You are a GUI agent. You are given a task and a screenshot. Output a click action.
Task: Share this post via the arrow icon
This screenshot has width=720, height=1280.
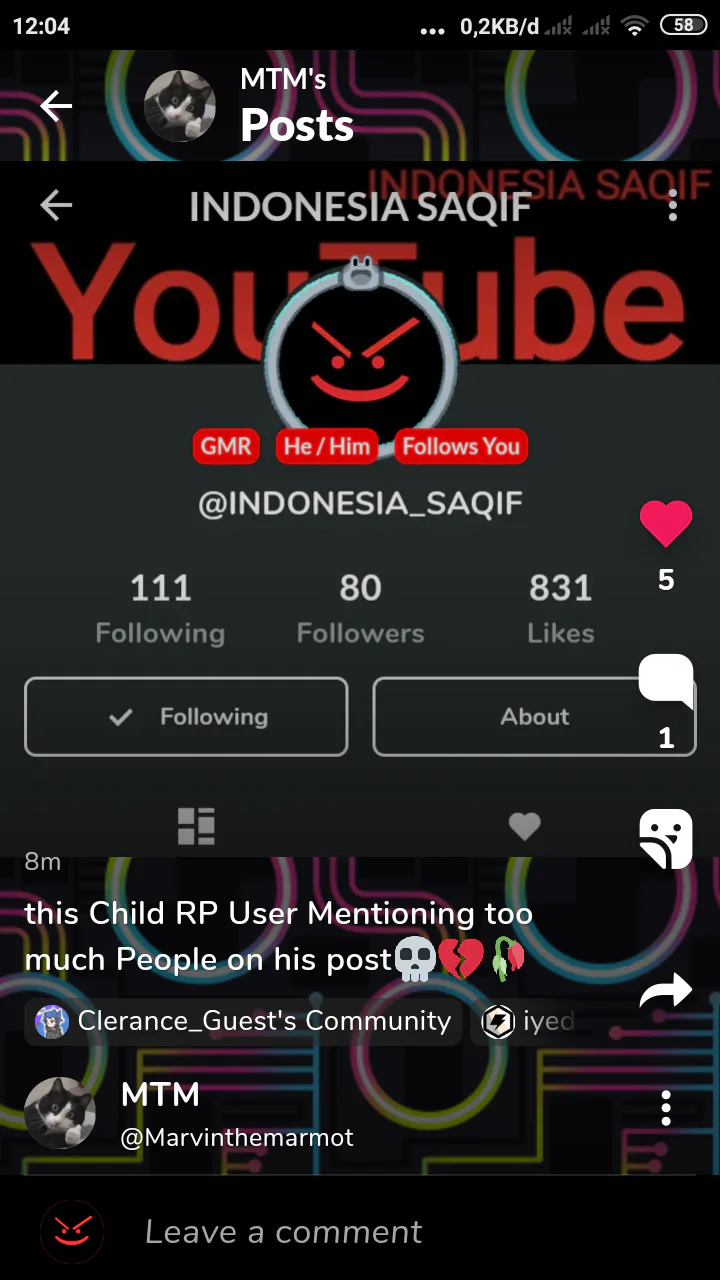[x=666, y=990]
